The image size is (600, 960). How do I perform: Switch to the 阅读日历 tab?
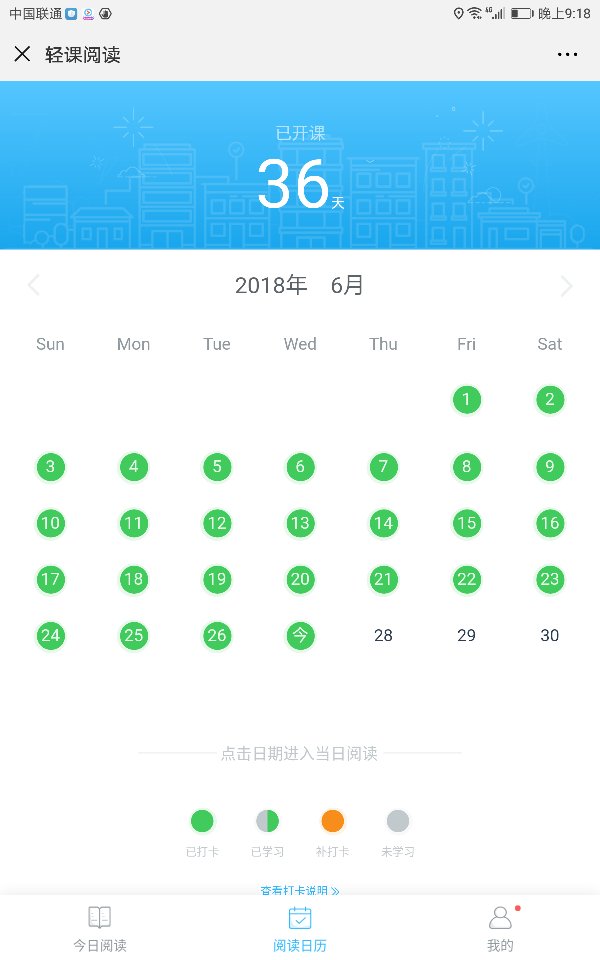tap(300, 929)
